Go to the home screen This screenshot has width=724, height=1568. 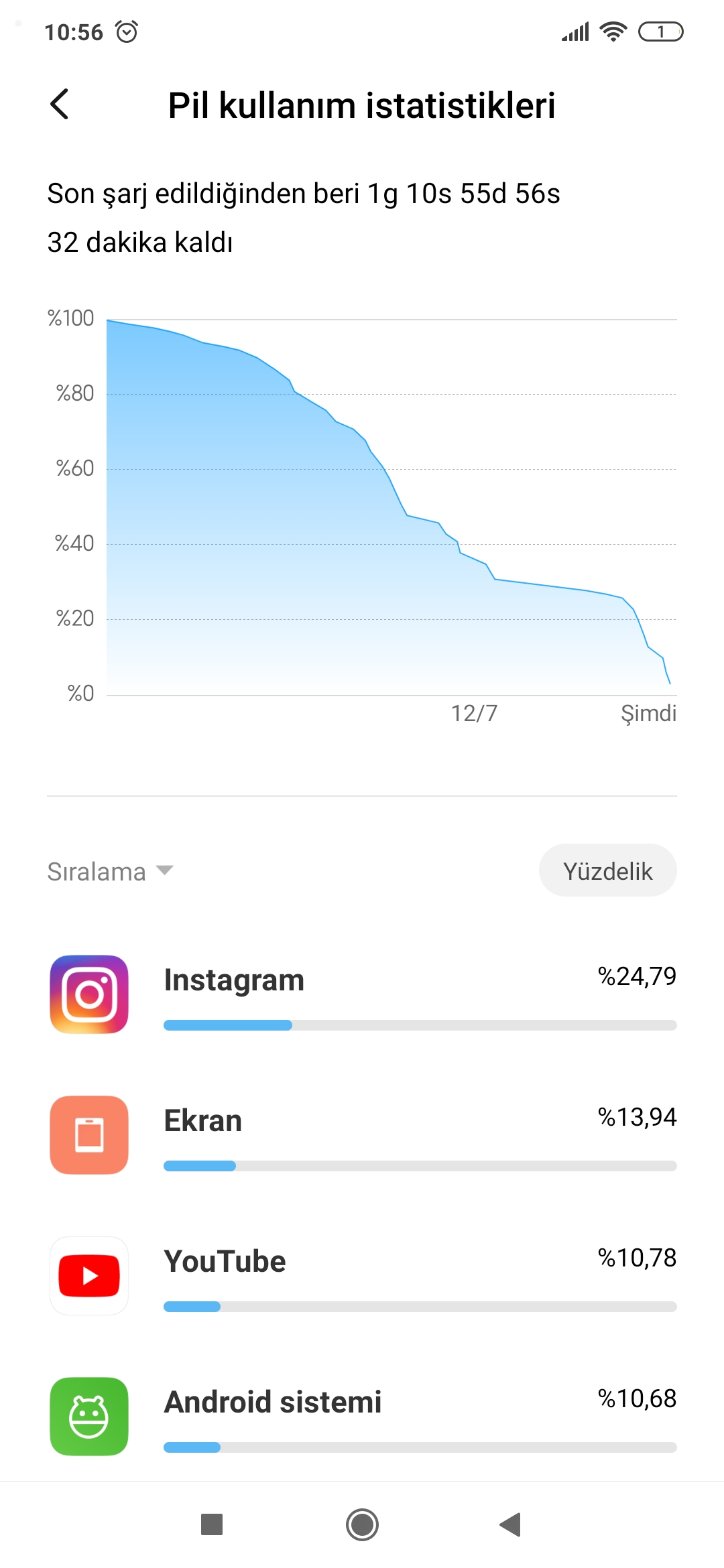click(x=362, y=1525)
